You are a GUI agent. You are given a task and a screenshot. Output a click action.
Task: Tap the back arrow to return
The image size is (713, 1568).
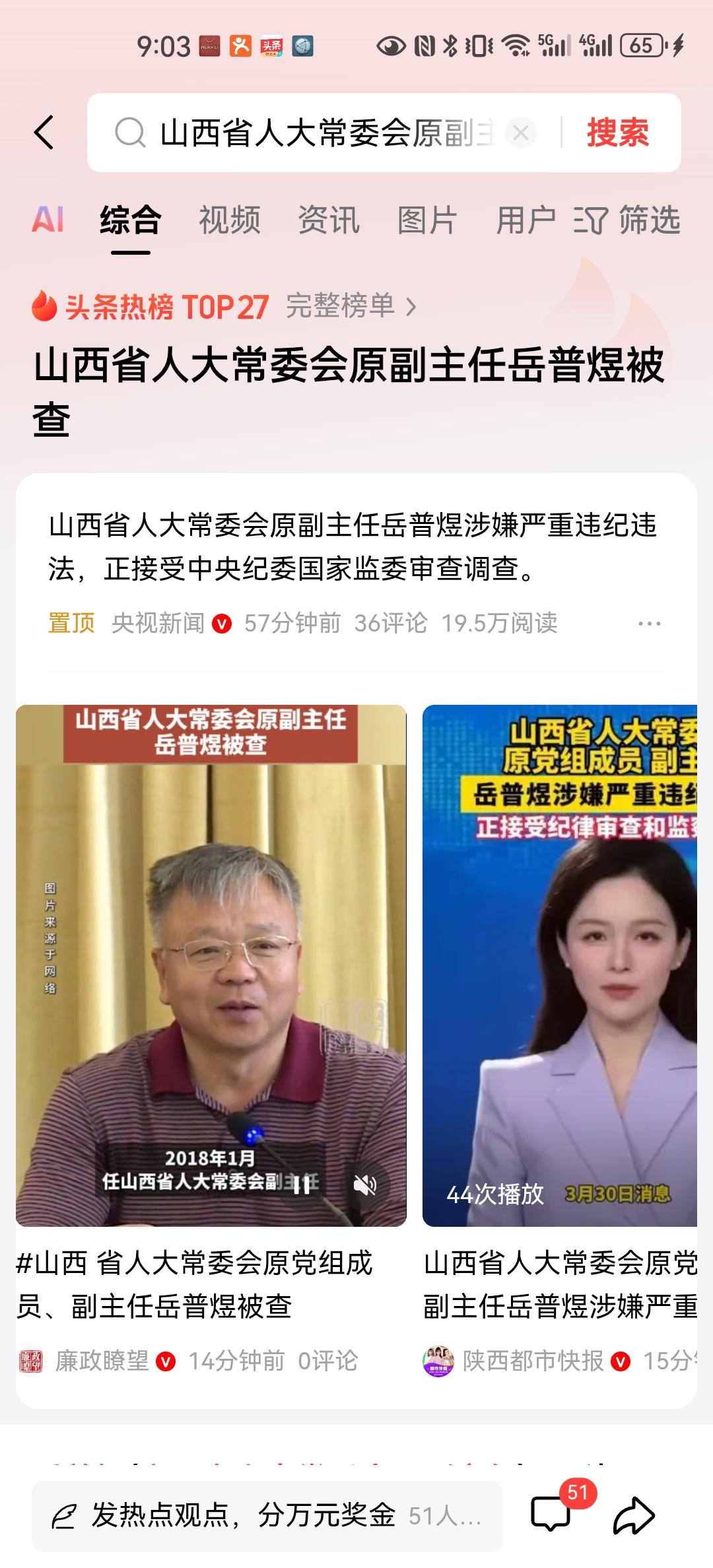[44, 131]
